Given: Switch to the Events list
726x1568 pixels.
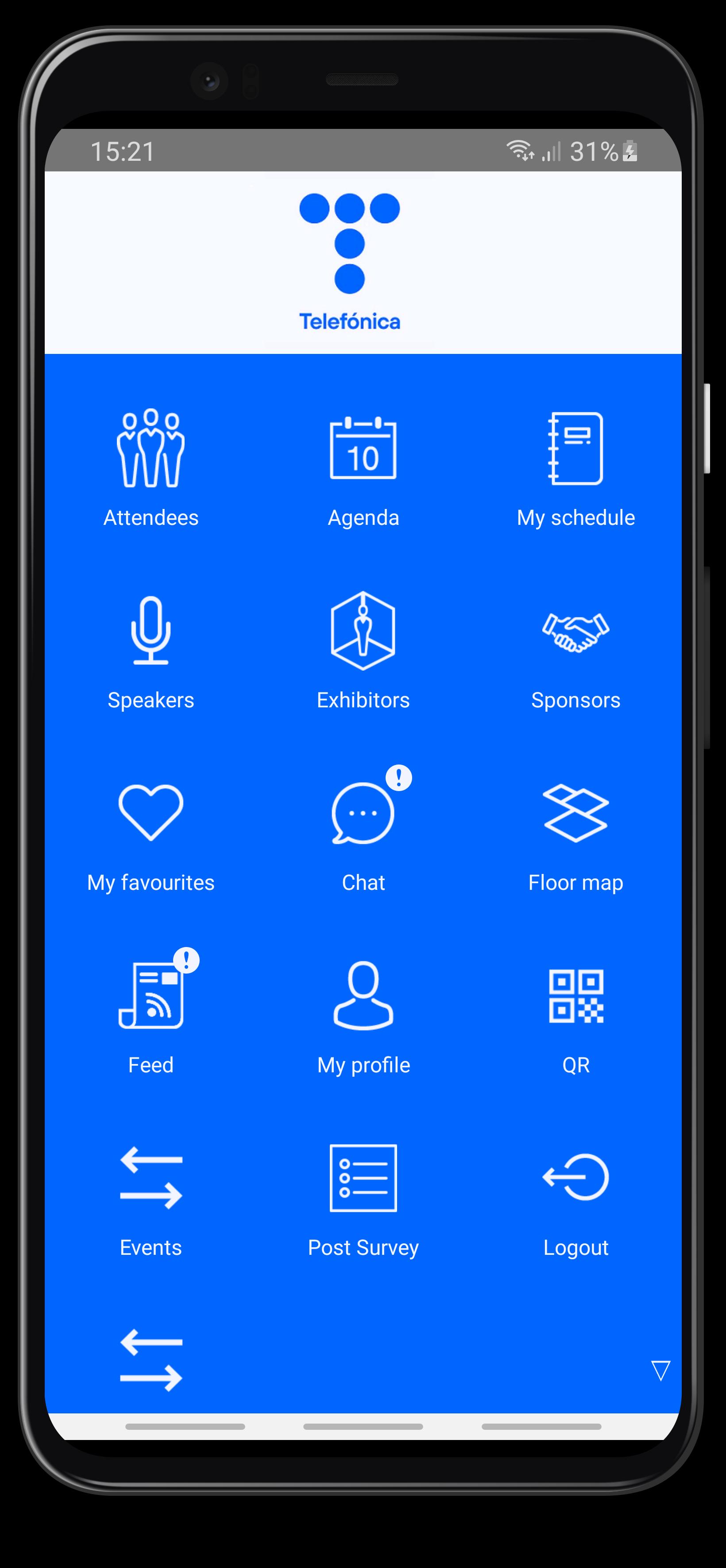Looking at the screenshot, I should 151,1197.
